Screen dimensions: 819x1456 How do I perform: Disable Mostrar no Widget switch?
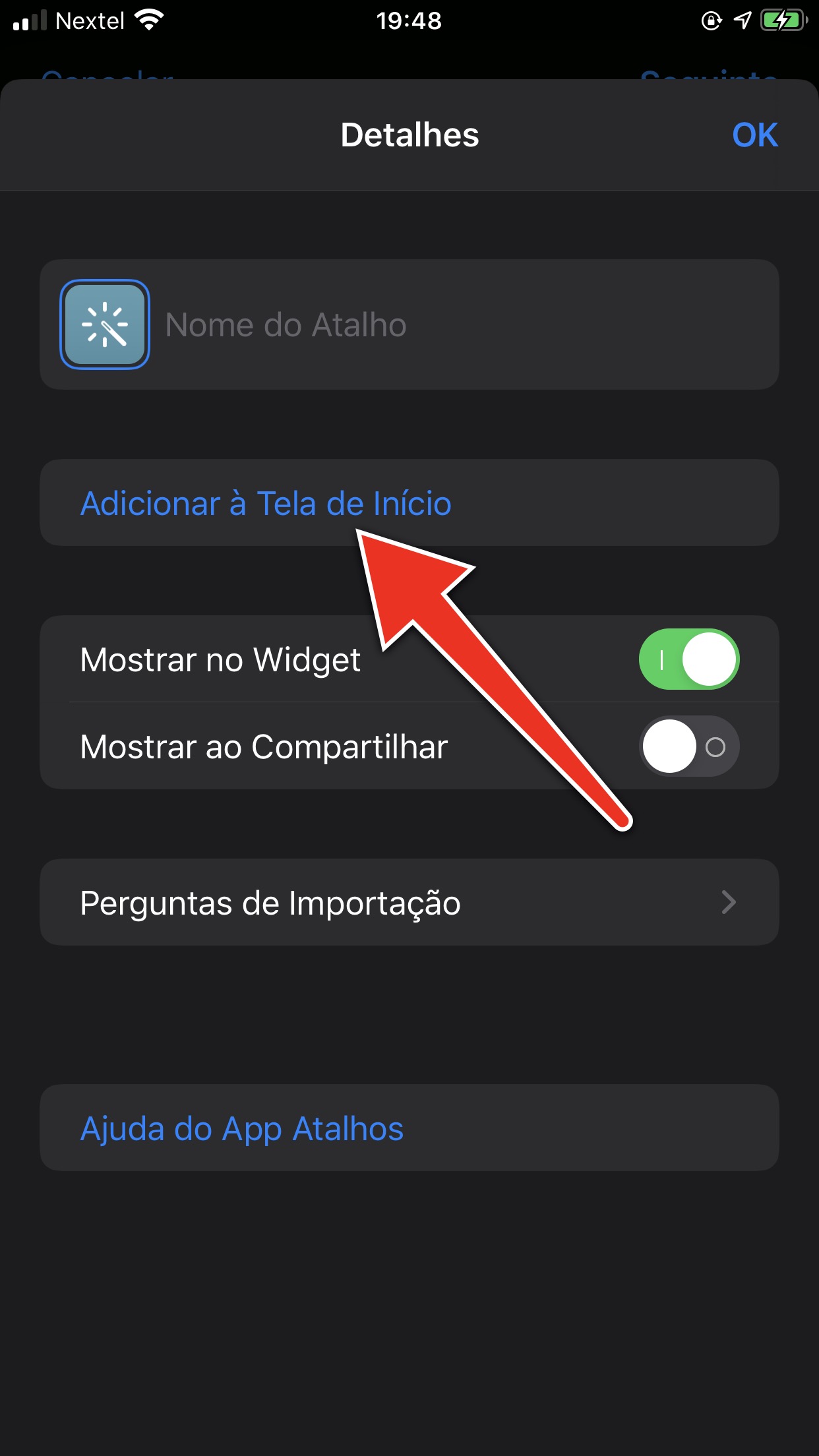coord(688,659)
